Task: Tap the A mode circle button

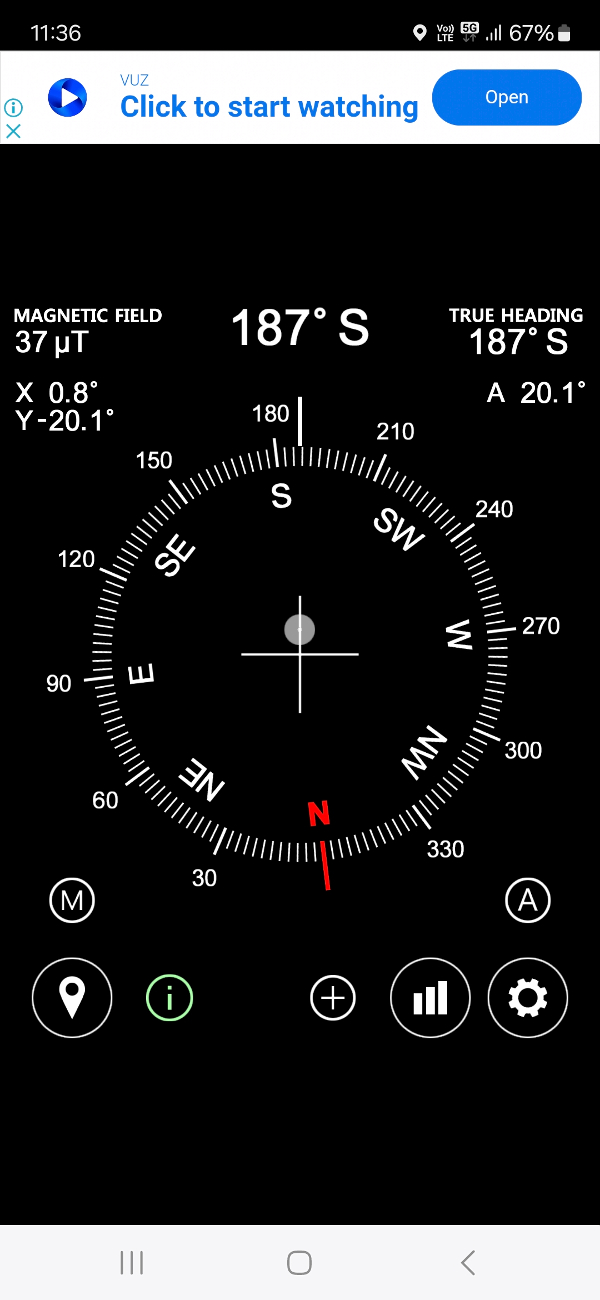Action: (x=527, y=901)
